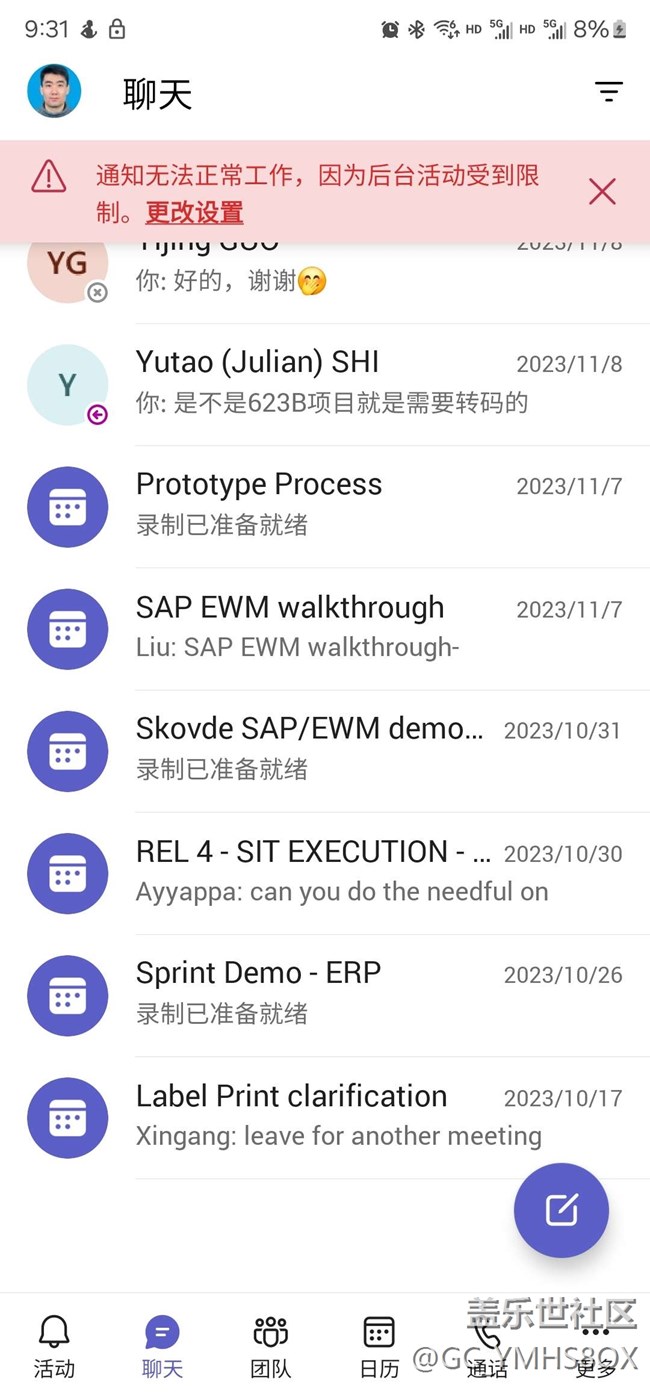Open the chat filter options
This screenshot has height=1394, width=650.
[608, 92]
